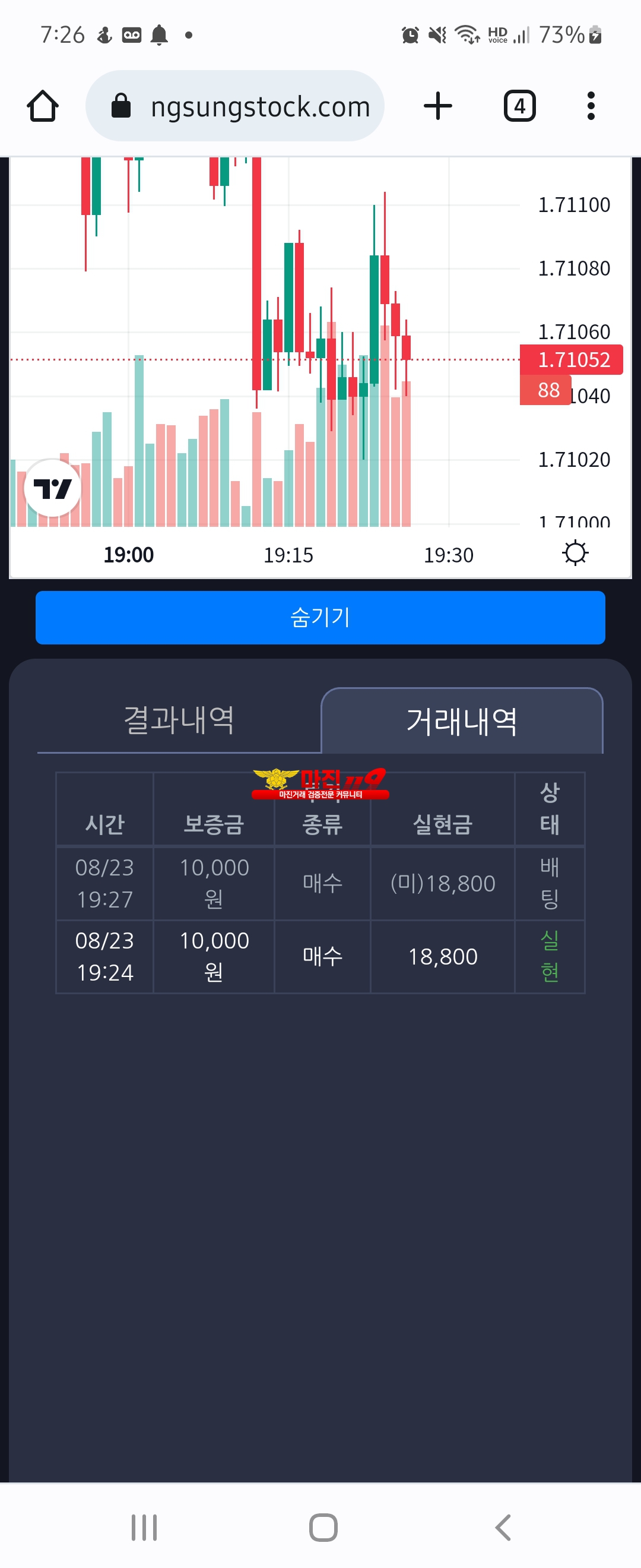641x1568 pixels.
Task: Select the 거래내역 tab
Action: [x=462, y=721]
